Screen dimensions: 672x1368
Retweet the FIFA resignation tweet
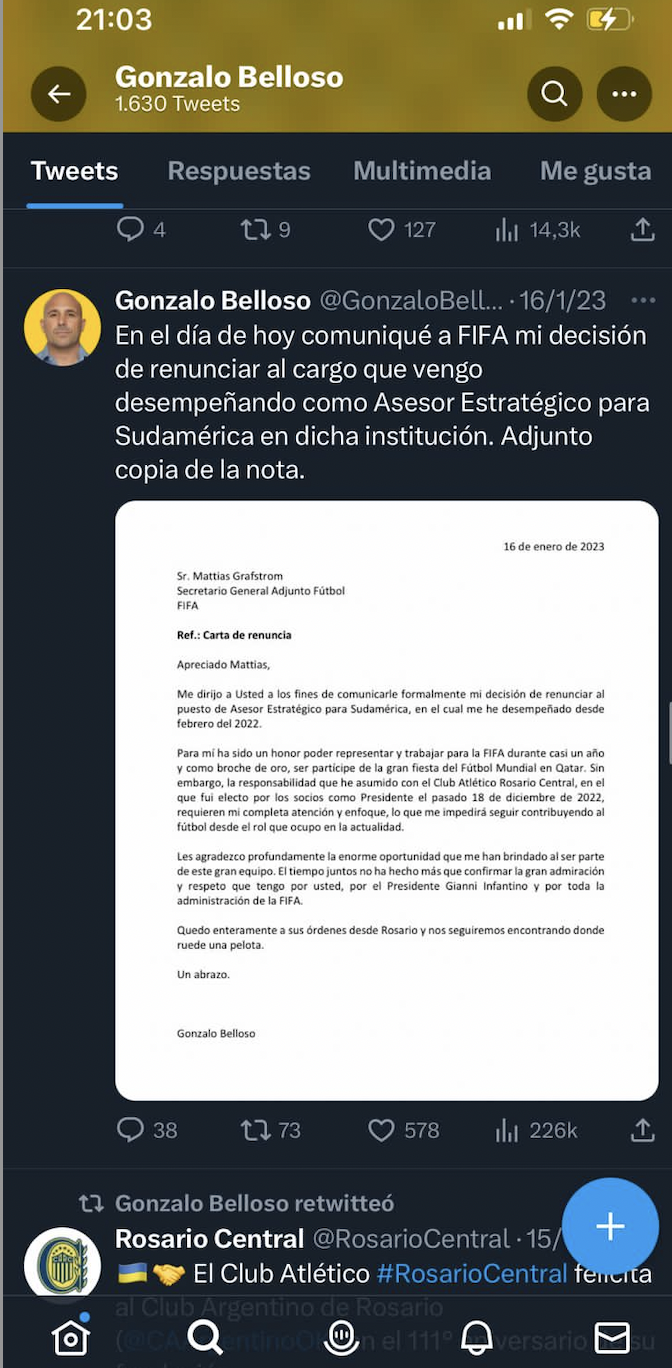(x=256, y=1130)
